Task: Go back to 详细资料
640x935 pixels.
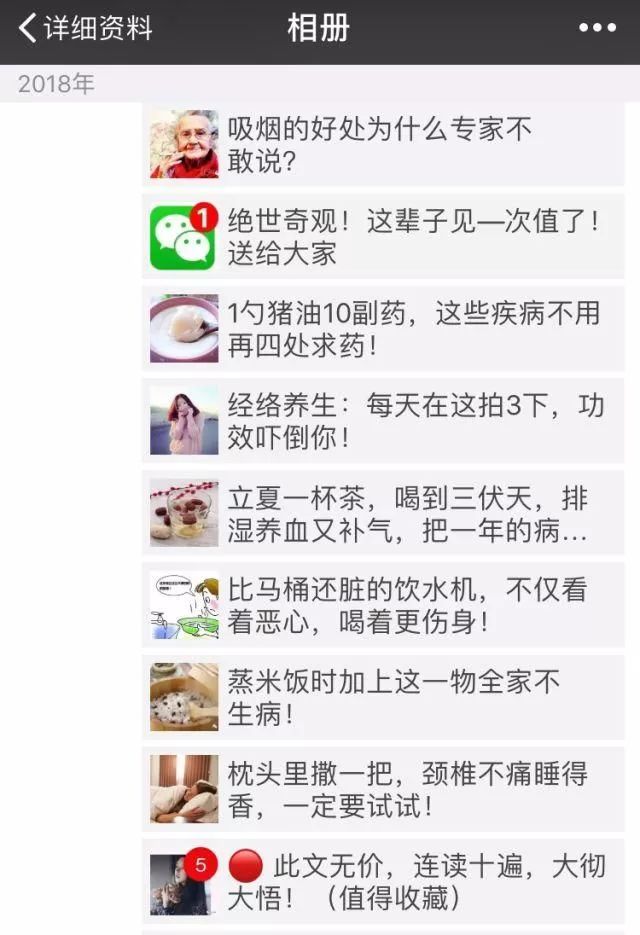Action: click(x=85, y=28)
